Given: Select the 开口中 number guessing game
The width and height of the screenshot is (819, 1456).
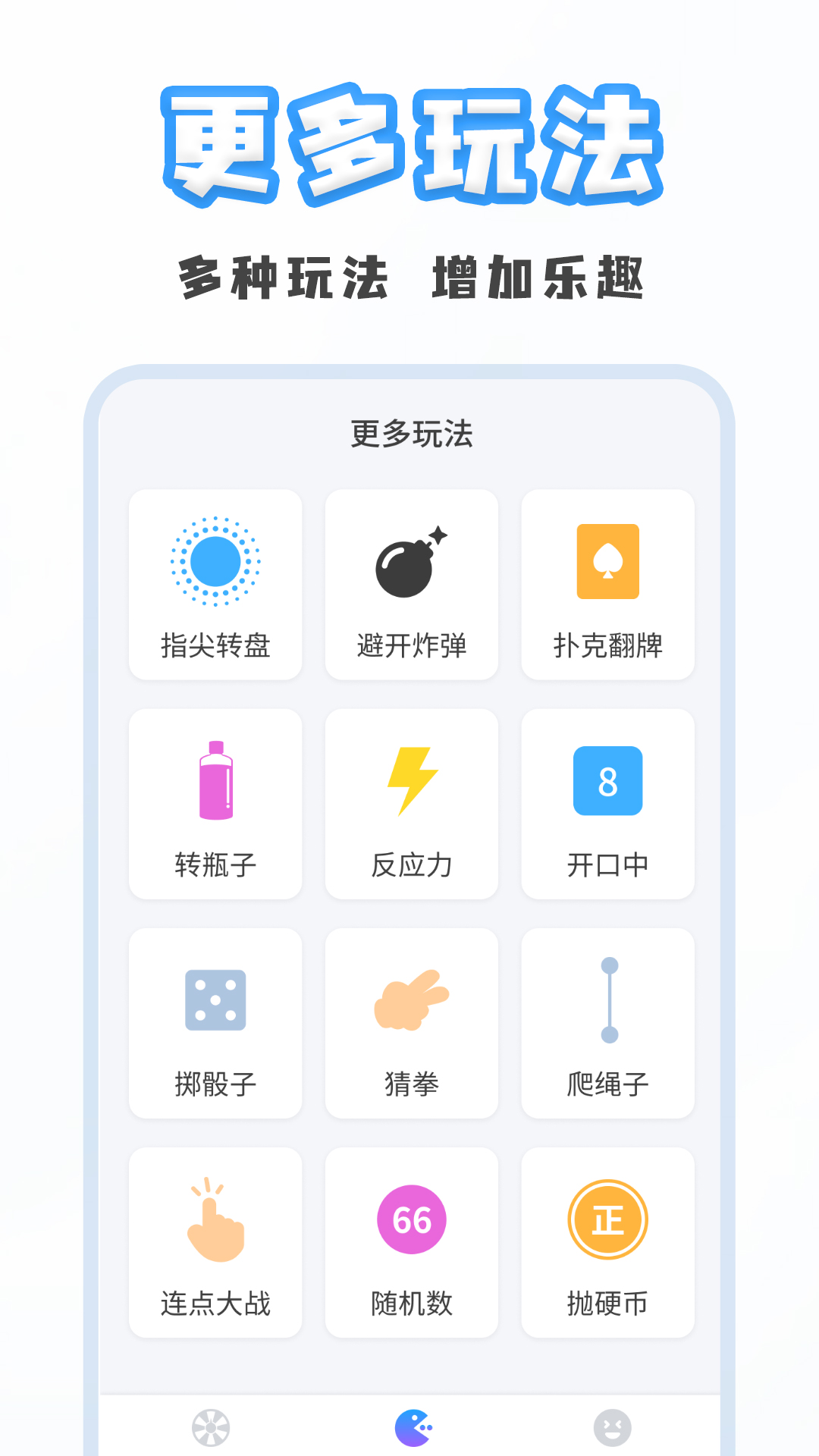Looking at the screenshot, I should tap(607, 804).
